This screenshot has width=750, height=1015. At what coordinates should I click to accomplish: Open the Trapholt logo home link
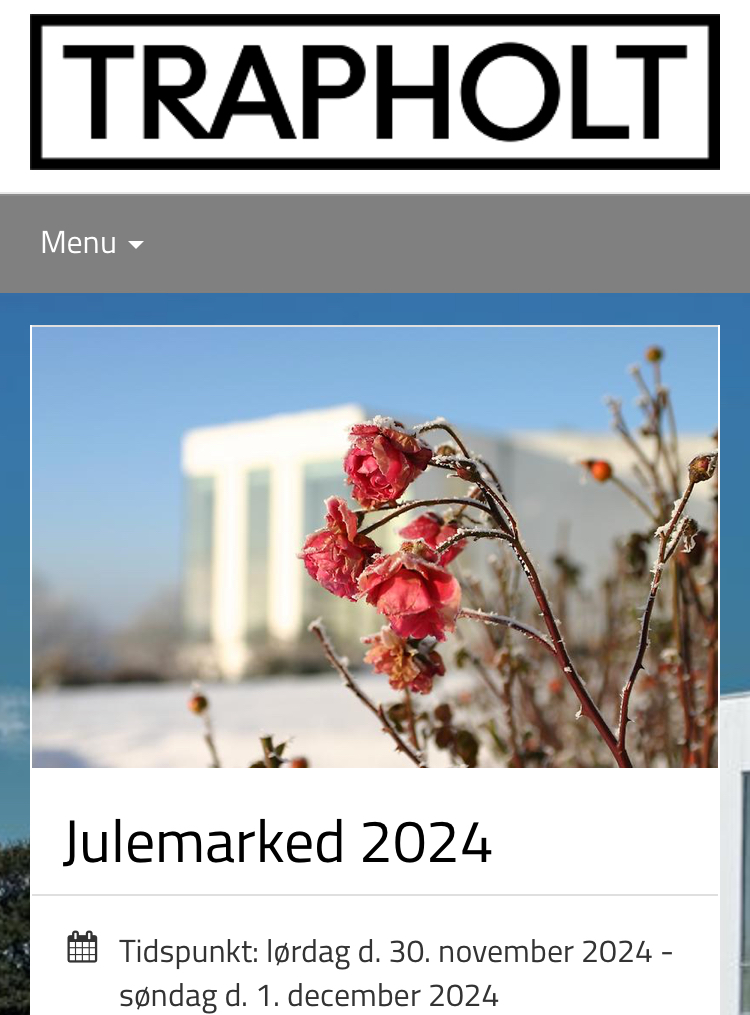click(x=375, y=92)
